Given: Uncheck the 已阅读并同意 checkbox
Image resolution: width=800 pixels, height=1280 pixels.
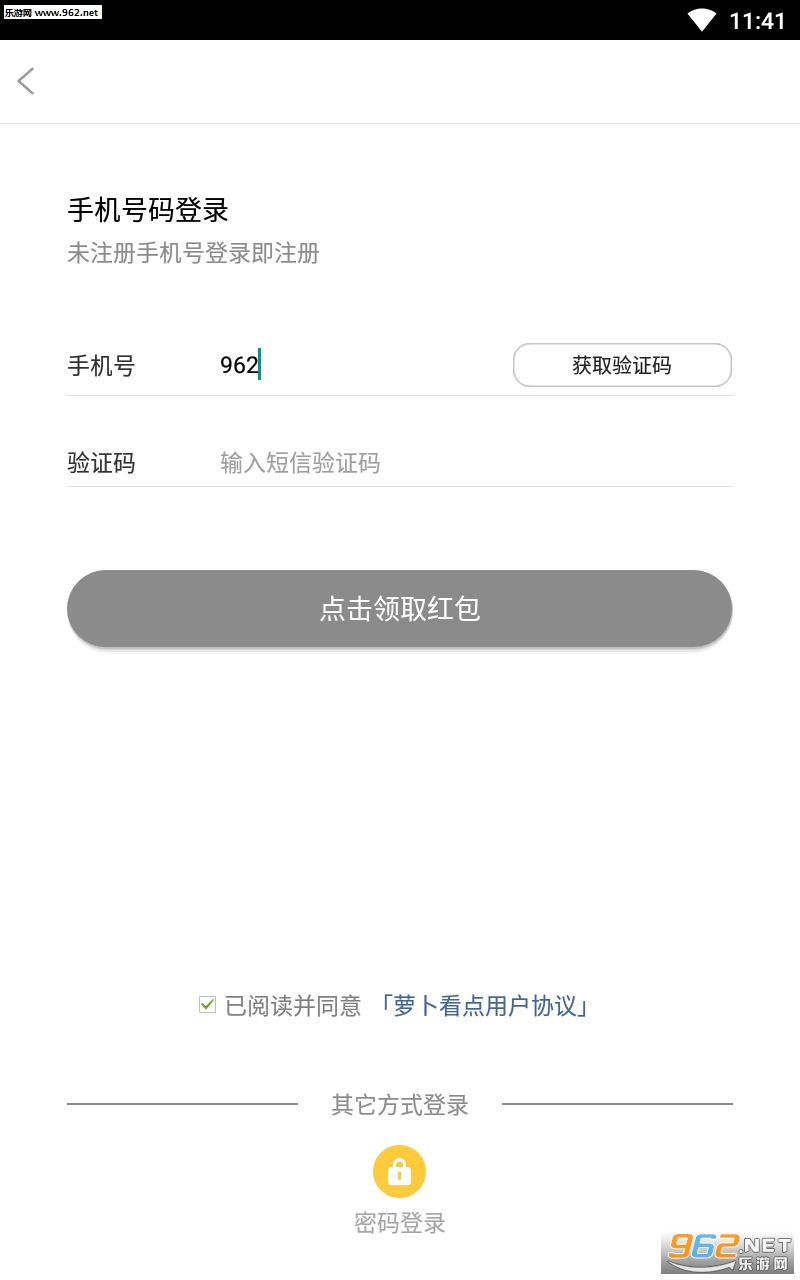Looking at the screenshot, I should tap(207, 1005).
